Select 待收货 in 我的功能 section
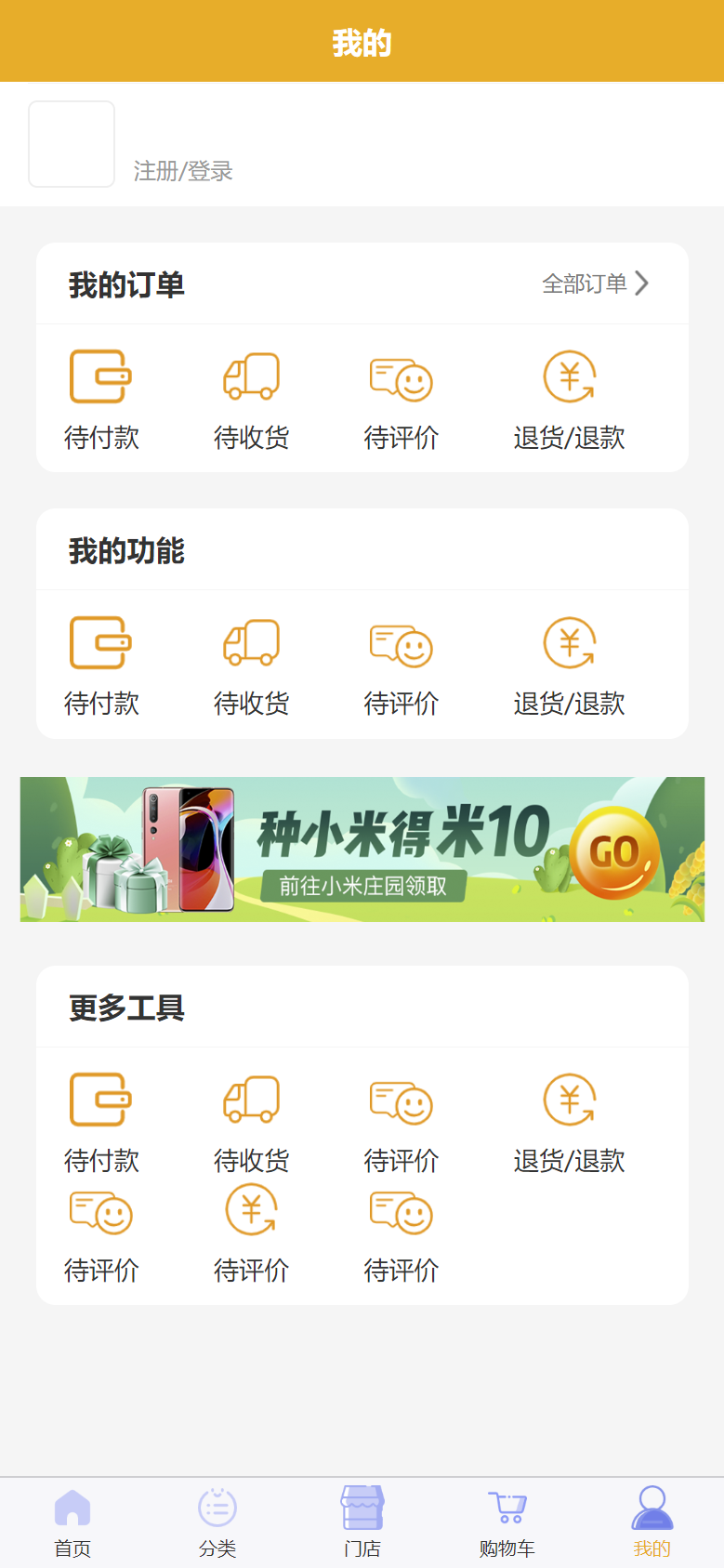The height and width of the screenshot is (1568, 724). click(251, 664)
